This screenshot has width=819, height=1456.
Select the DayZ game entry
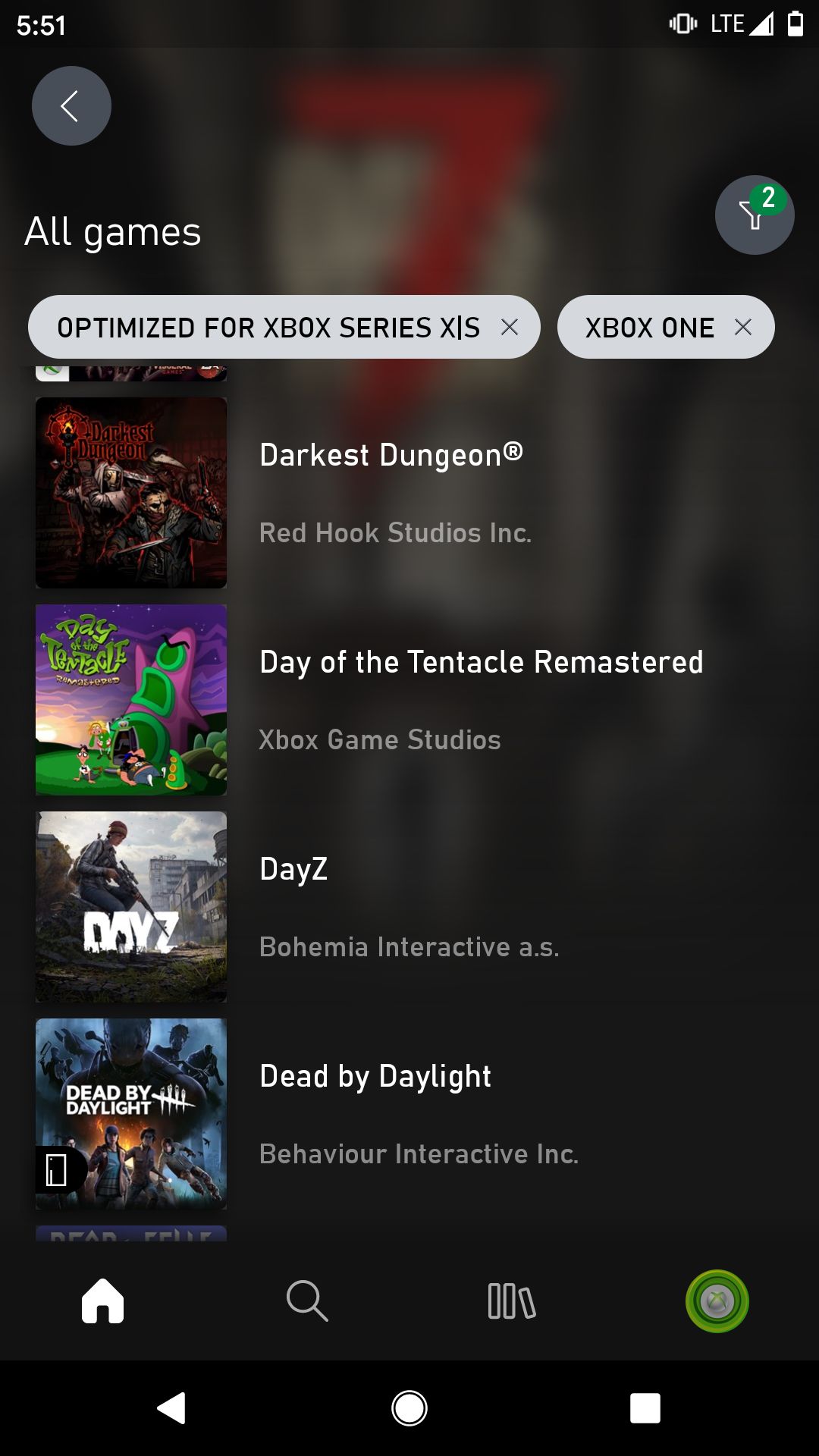pyautogui.click(x=293, y=869)
